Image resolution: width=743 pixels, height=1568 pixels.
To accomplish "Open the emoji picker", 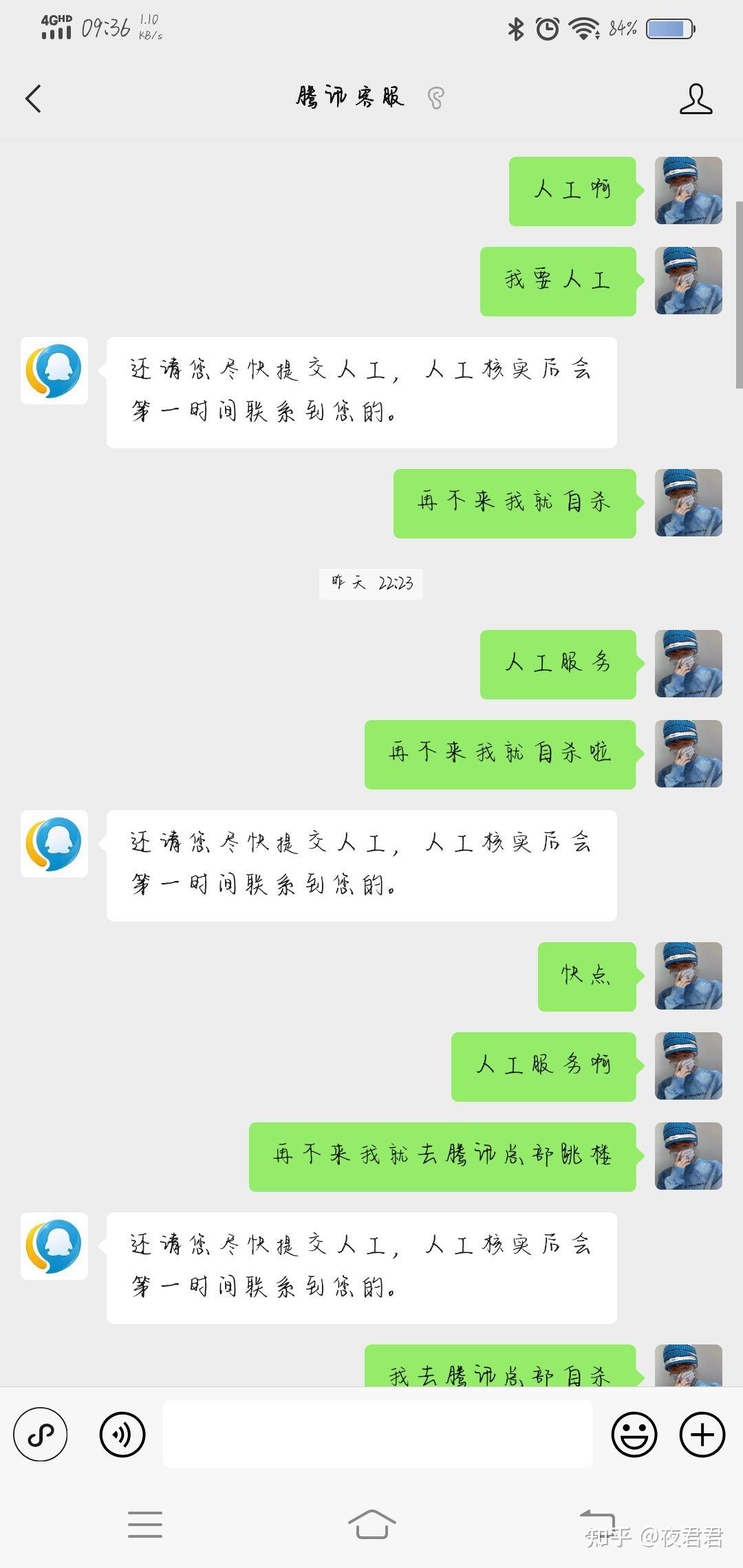I will click(x=634, y=1434).
